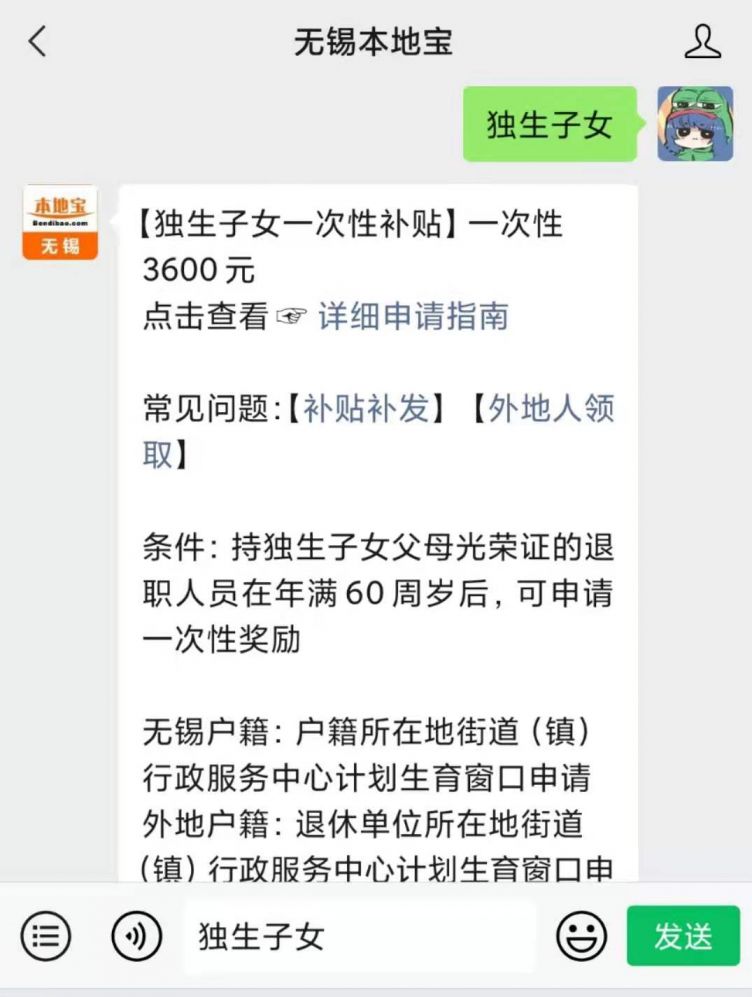Image resolution: width=752 pixels, height=997 pixels.
Task: Focus the message input field
Action: tap(360, 937)
